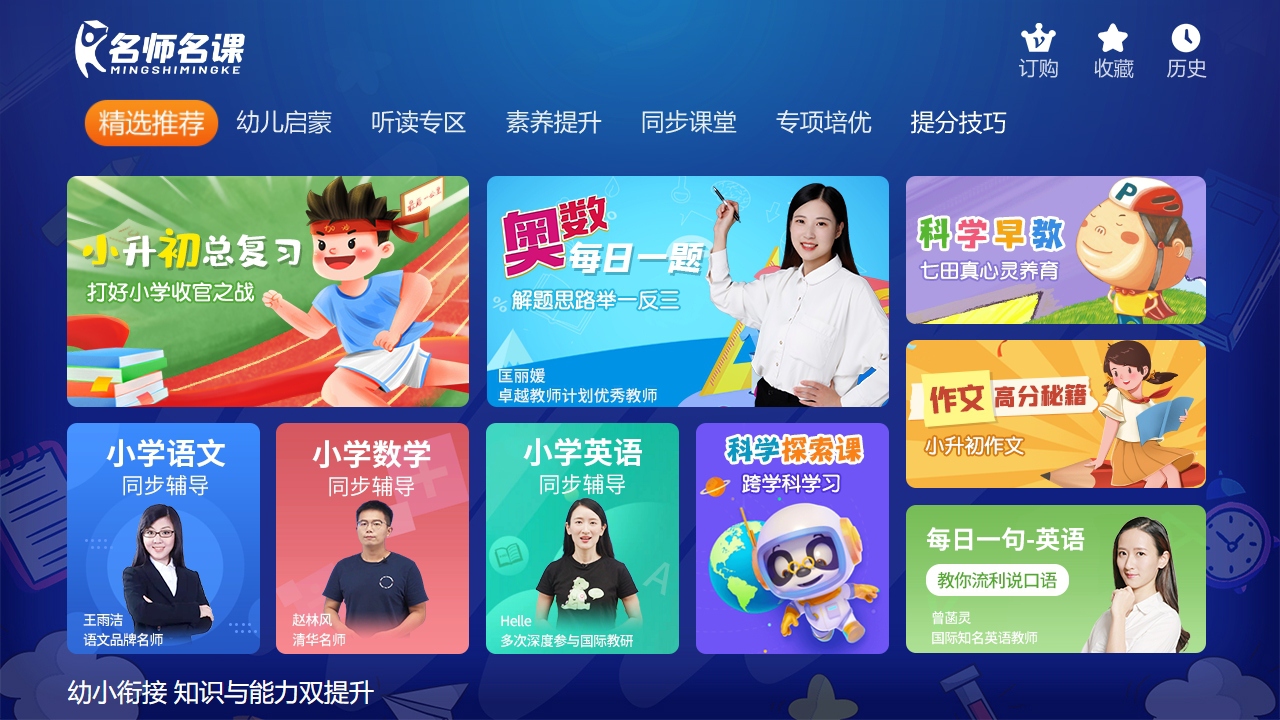Image resolution: width=1280 pixels, height=720 pixels.
Task: Open the 科学早教 card
Action: click(x=1055, y=250)
